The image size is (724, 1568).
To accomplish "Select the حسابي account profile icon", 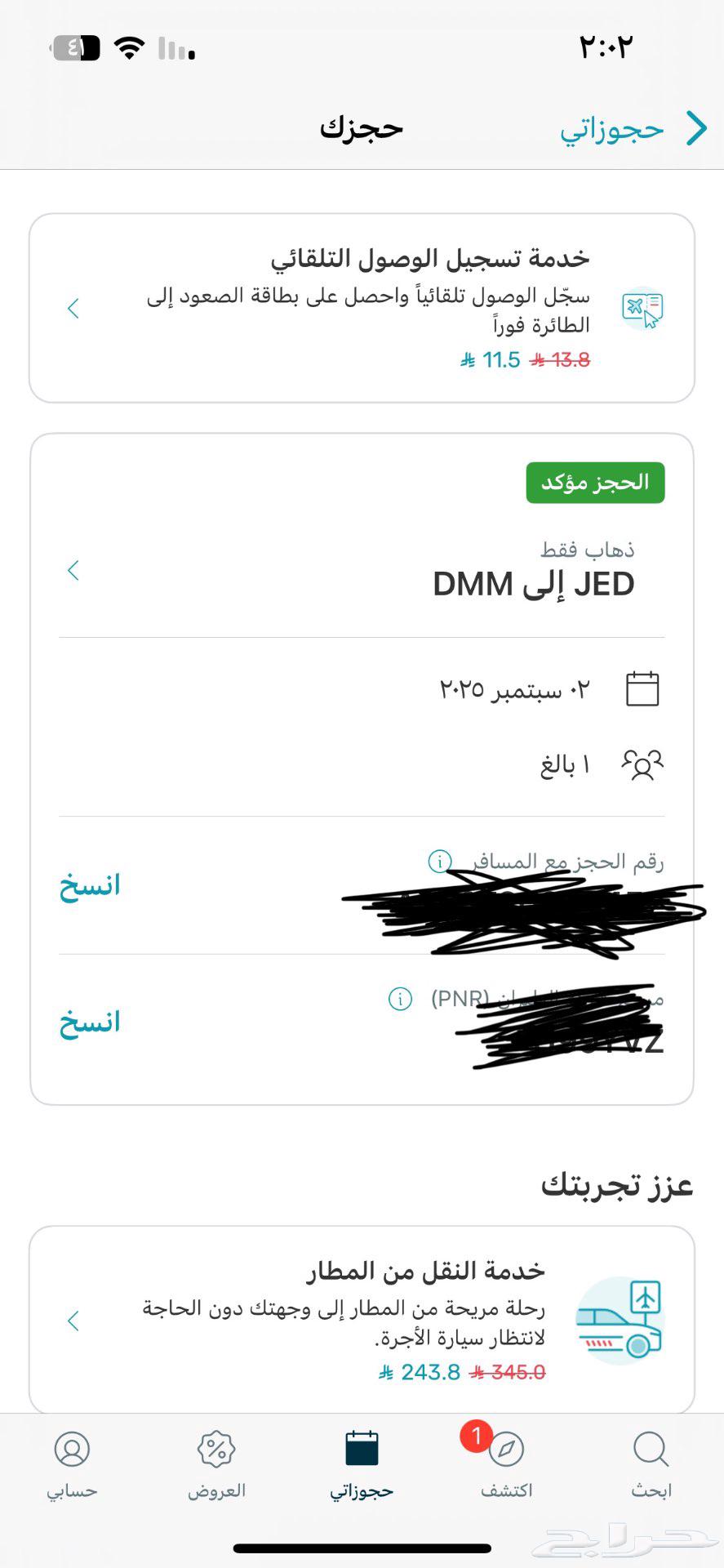I will tap(73, 1450).
